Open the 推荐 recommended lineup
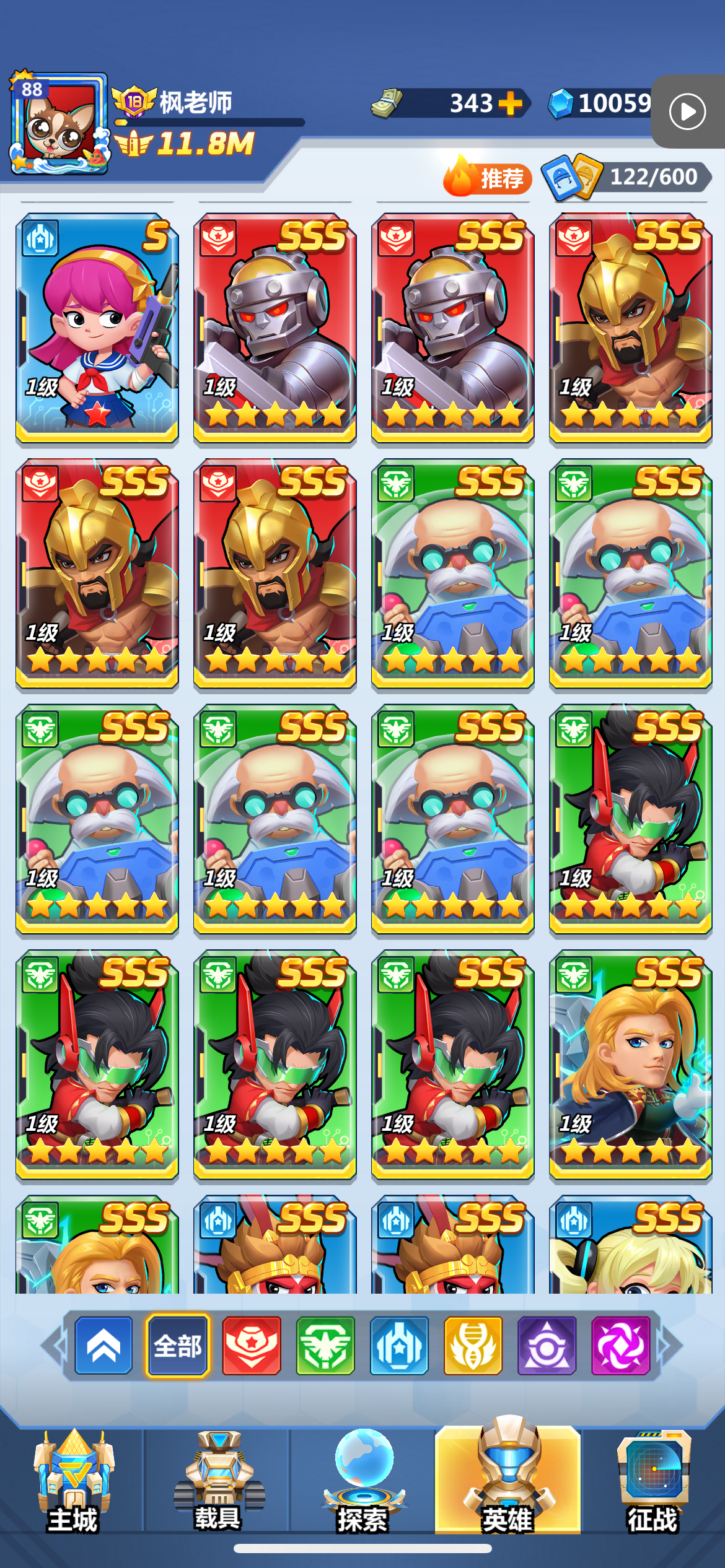The height and width of the screenshot is (1568, 725). (488, 178)
